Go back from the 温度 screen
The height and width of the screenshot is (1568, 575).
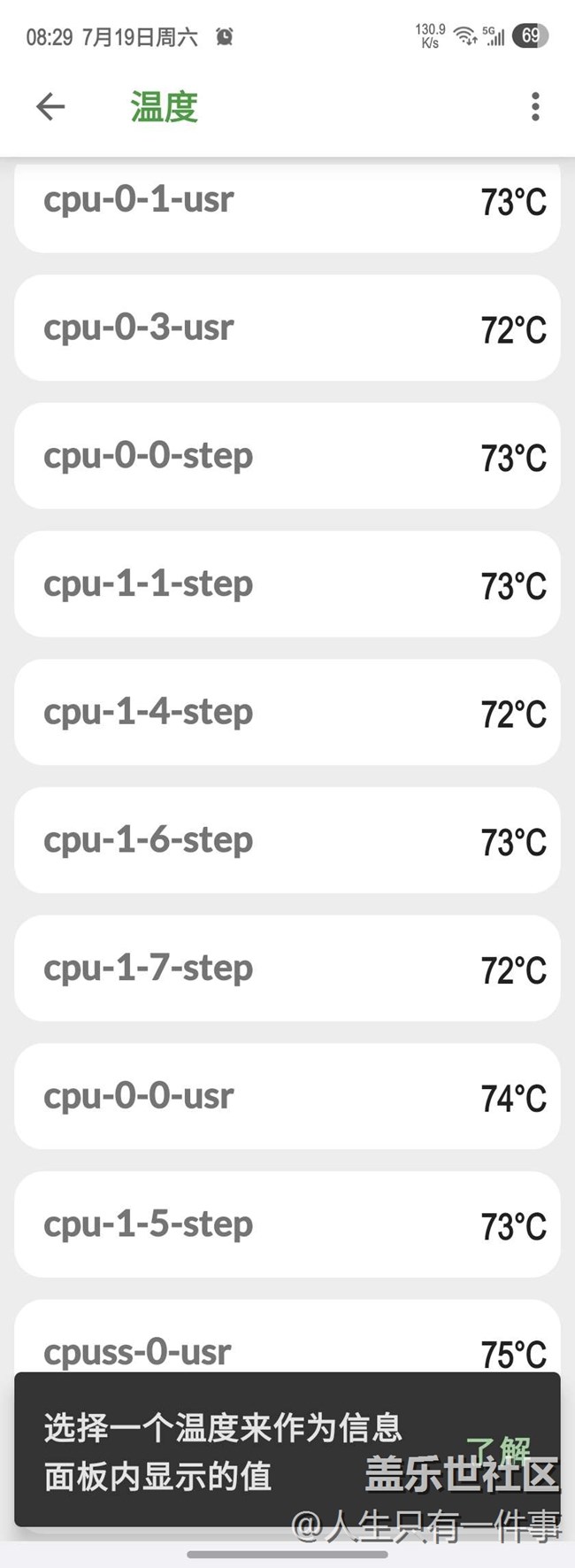50,107
